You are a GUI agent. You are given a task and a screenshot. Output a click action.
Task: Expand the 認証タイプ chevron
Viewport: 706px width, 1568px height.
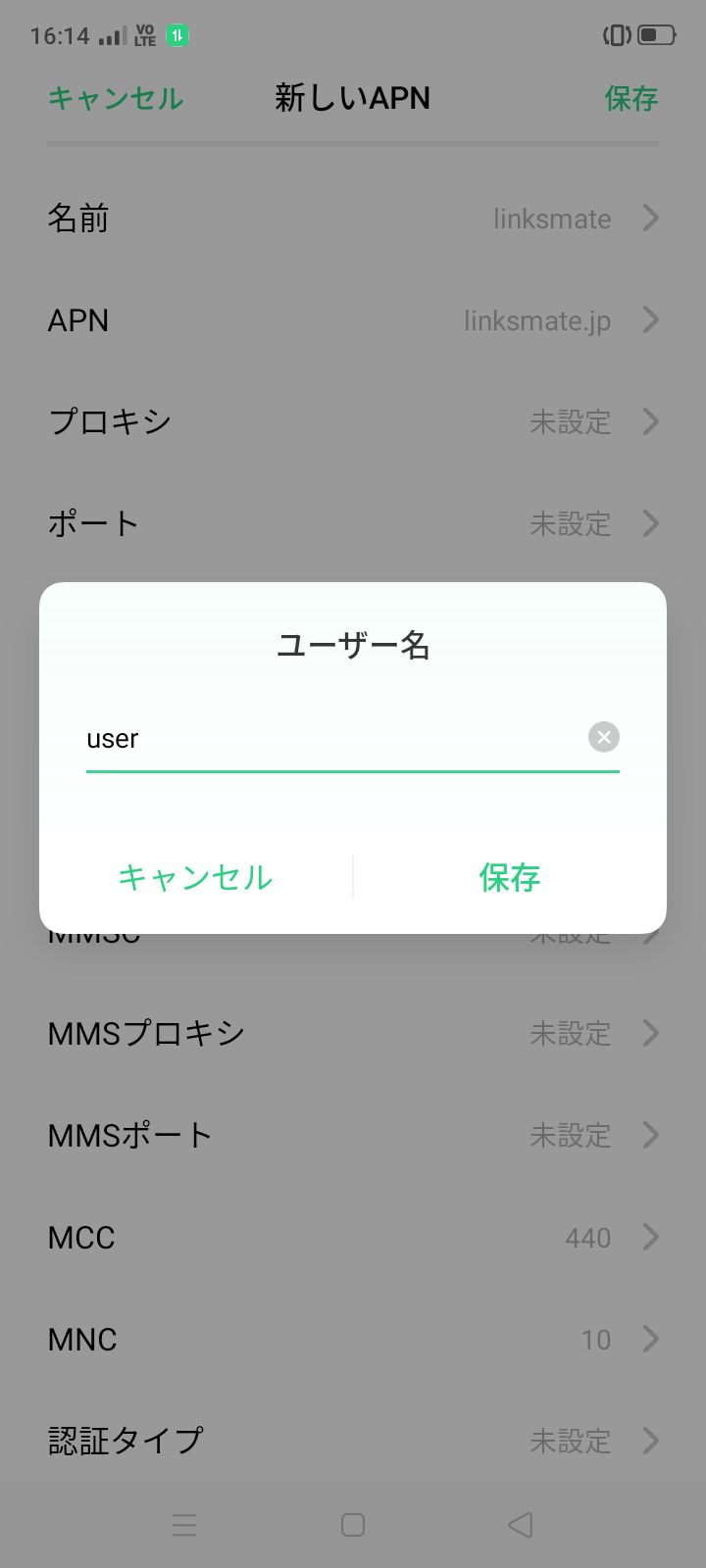[x=649, y=1441]
